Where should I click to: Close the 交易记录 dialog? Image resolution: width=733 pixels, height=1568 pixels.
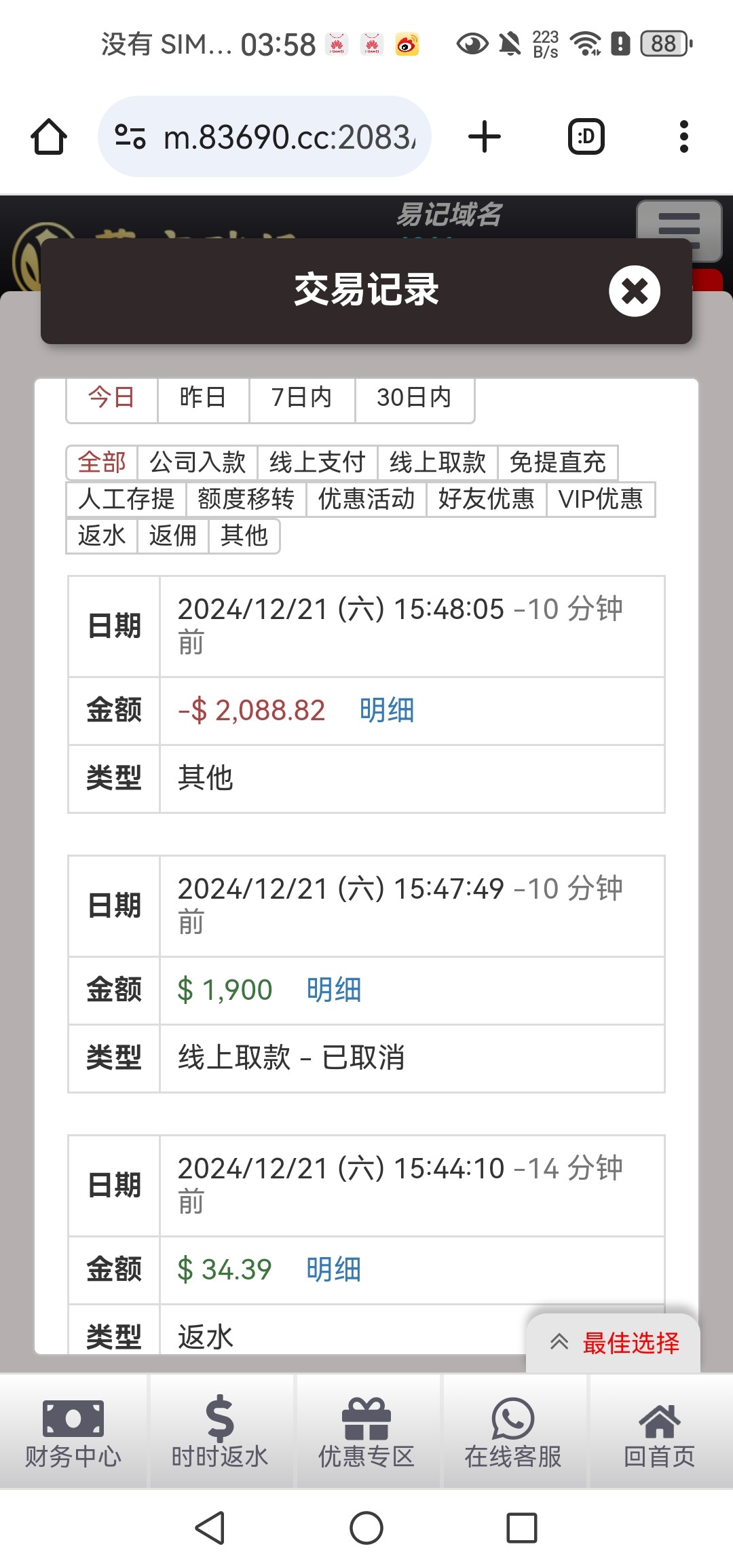pos(634,291)
